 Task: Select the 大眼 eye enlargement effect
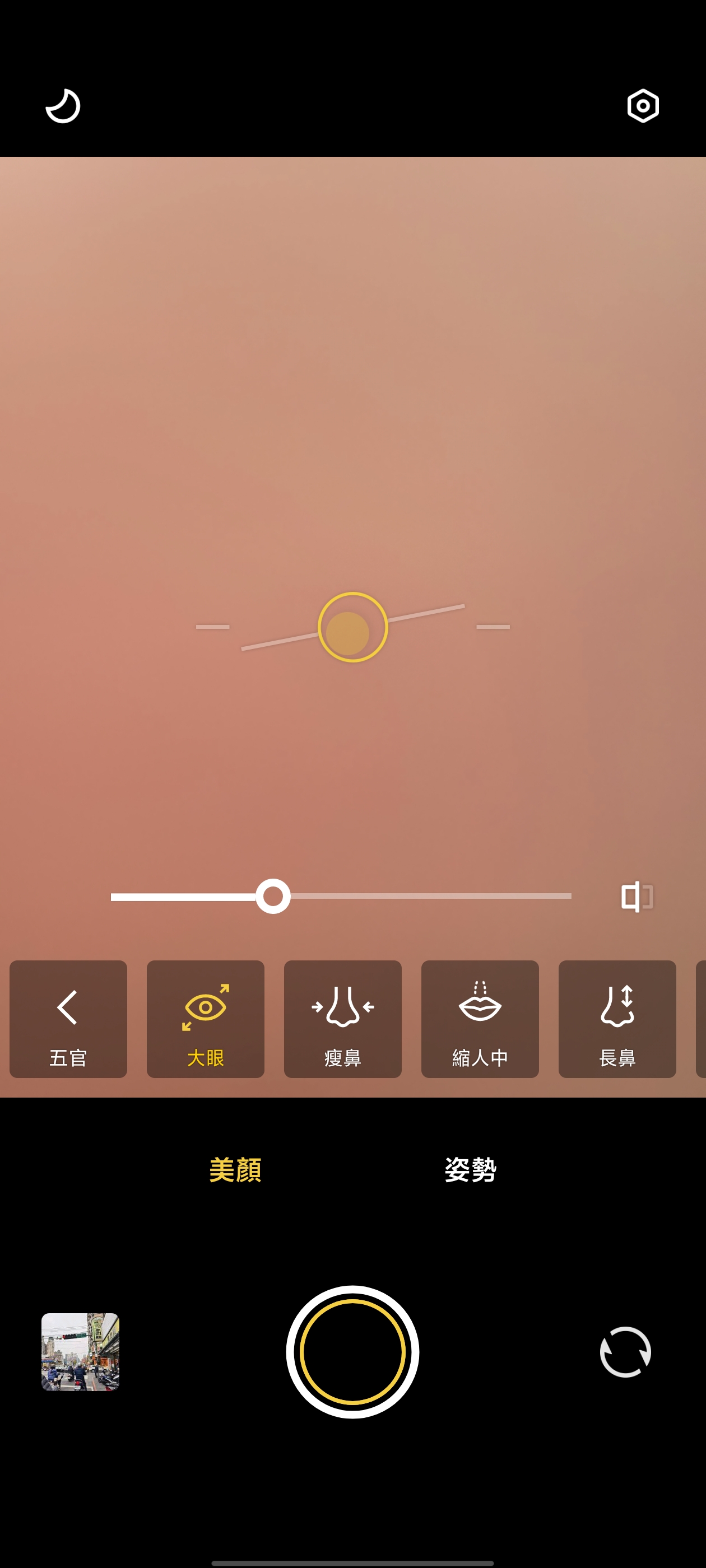205,1019
